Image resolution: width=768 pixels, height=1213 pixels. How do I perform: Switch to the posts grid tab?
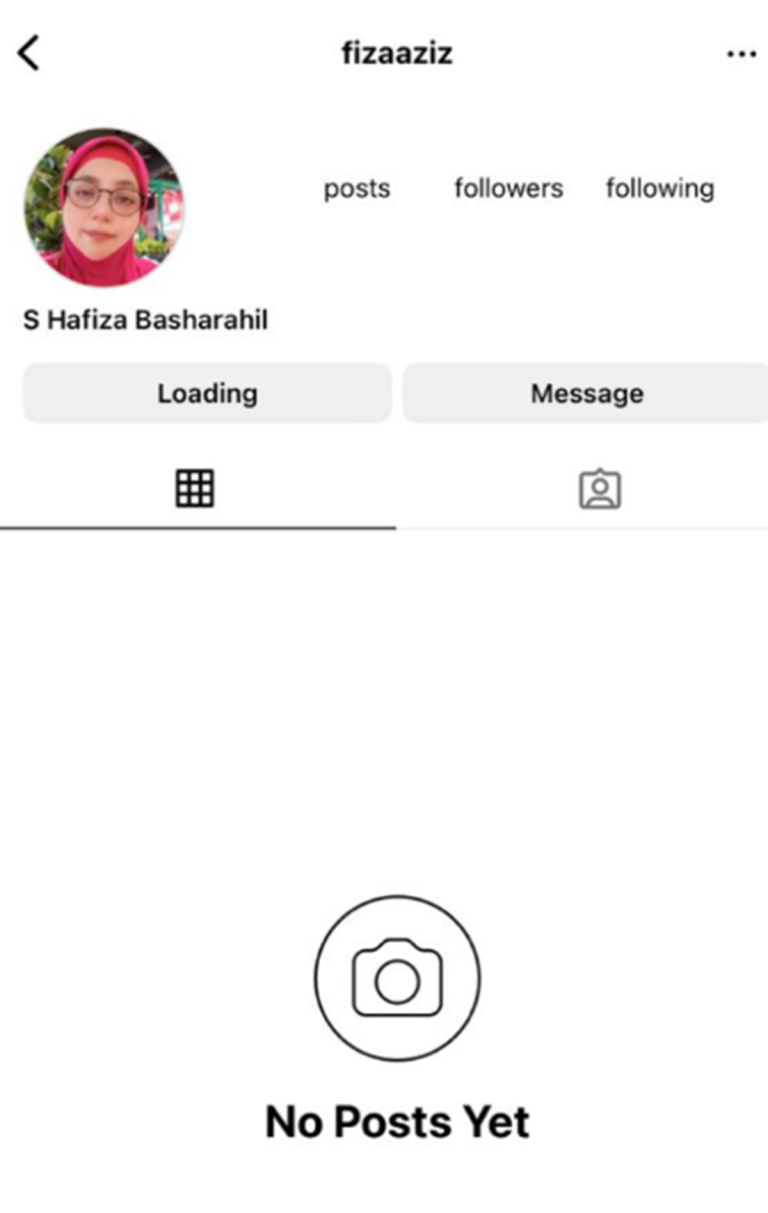pyautogui.click(x=195, y=488)
